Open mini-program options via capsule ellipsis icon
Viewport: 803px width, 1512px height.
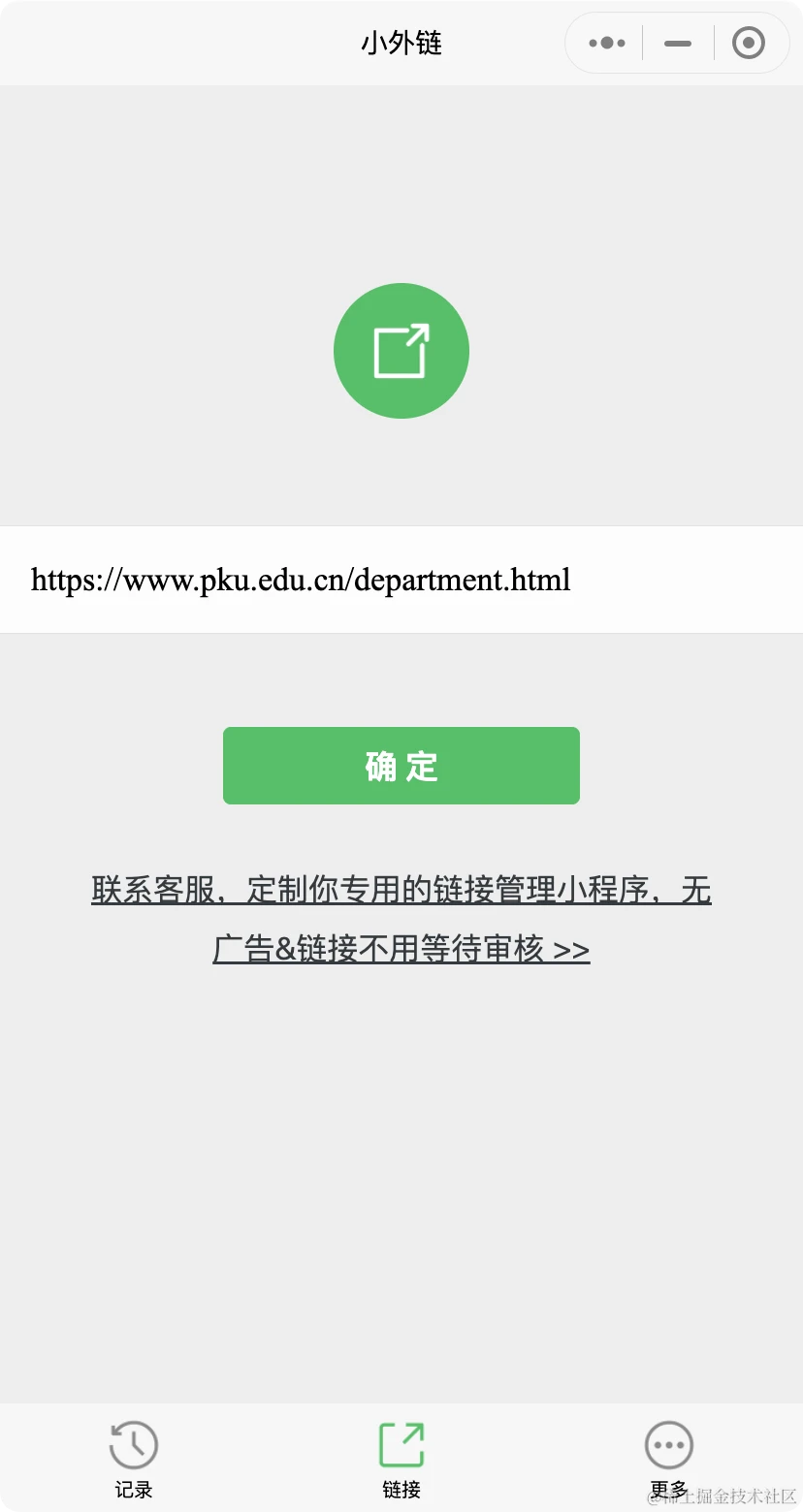604,43
